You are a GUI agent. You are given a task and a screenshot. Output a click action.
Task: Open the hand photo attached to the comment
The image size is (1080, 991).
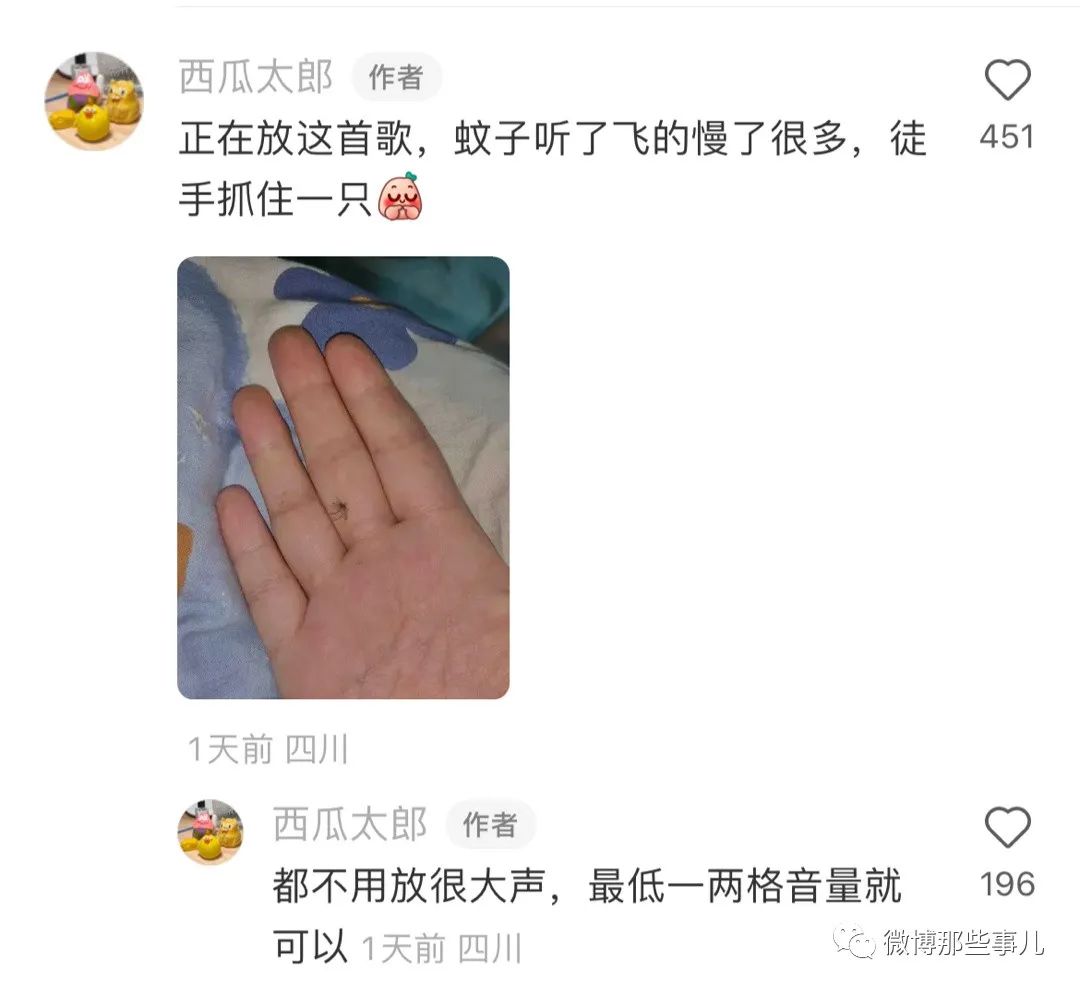(x=343, y=478)
